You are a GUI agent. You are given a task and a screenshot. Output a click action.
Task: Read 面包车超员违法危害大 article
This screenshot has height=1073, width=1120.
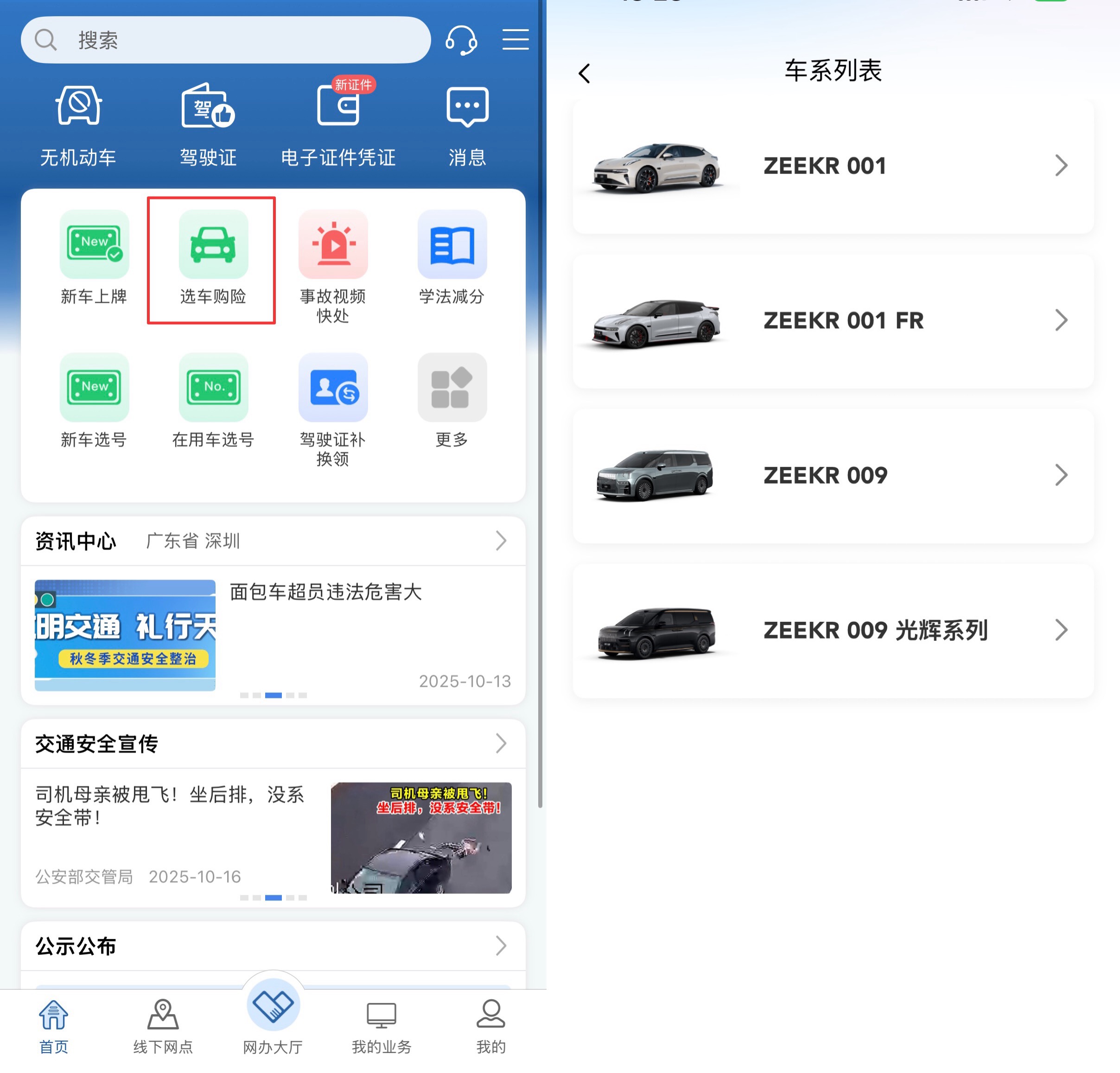[326, 592]
